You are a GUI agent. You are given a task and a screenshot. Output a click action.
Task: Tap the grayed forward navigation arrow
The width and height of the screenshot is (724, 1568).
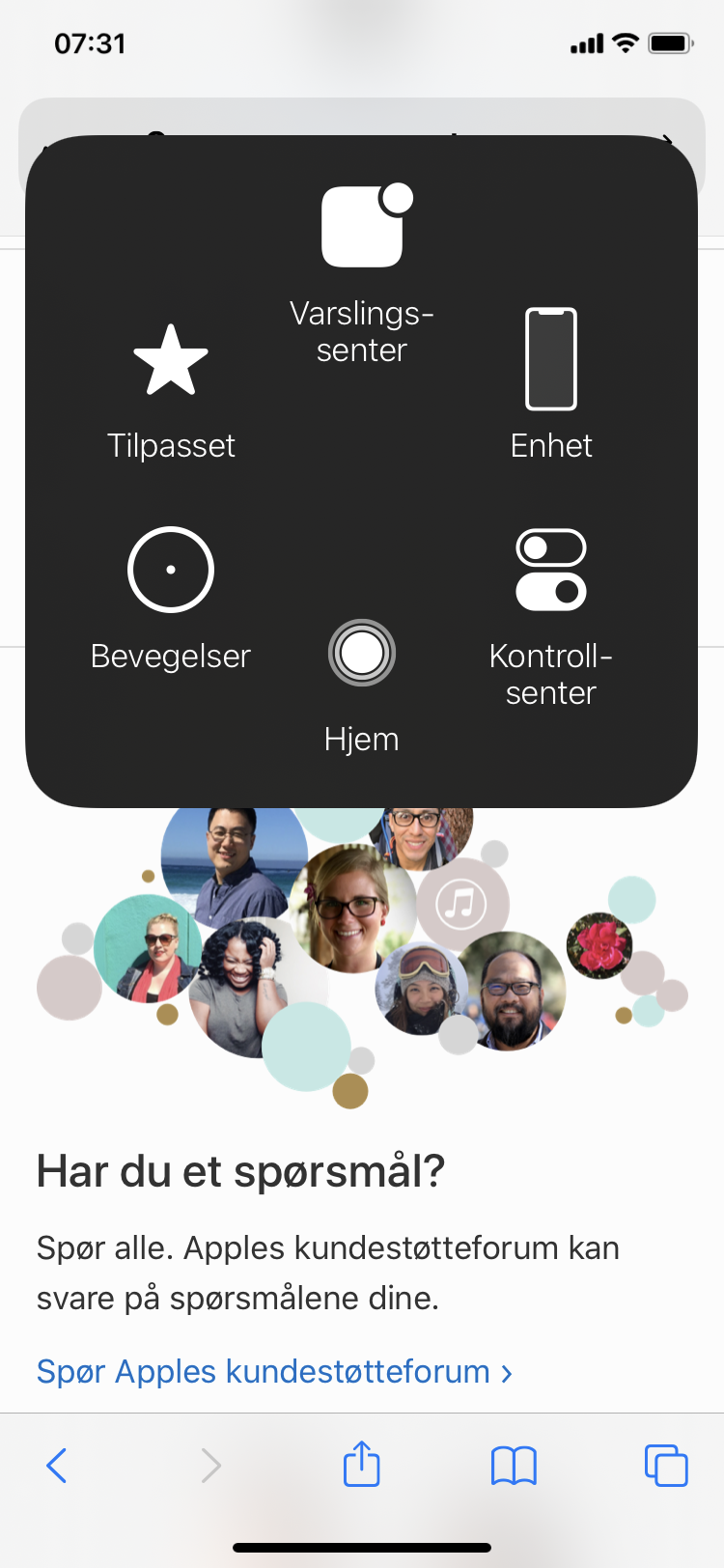point(210,1465)
